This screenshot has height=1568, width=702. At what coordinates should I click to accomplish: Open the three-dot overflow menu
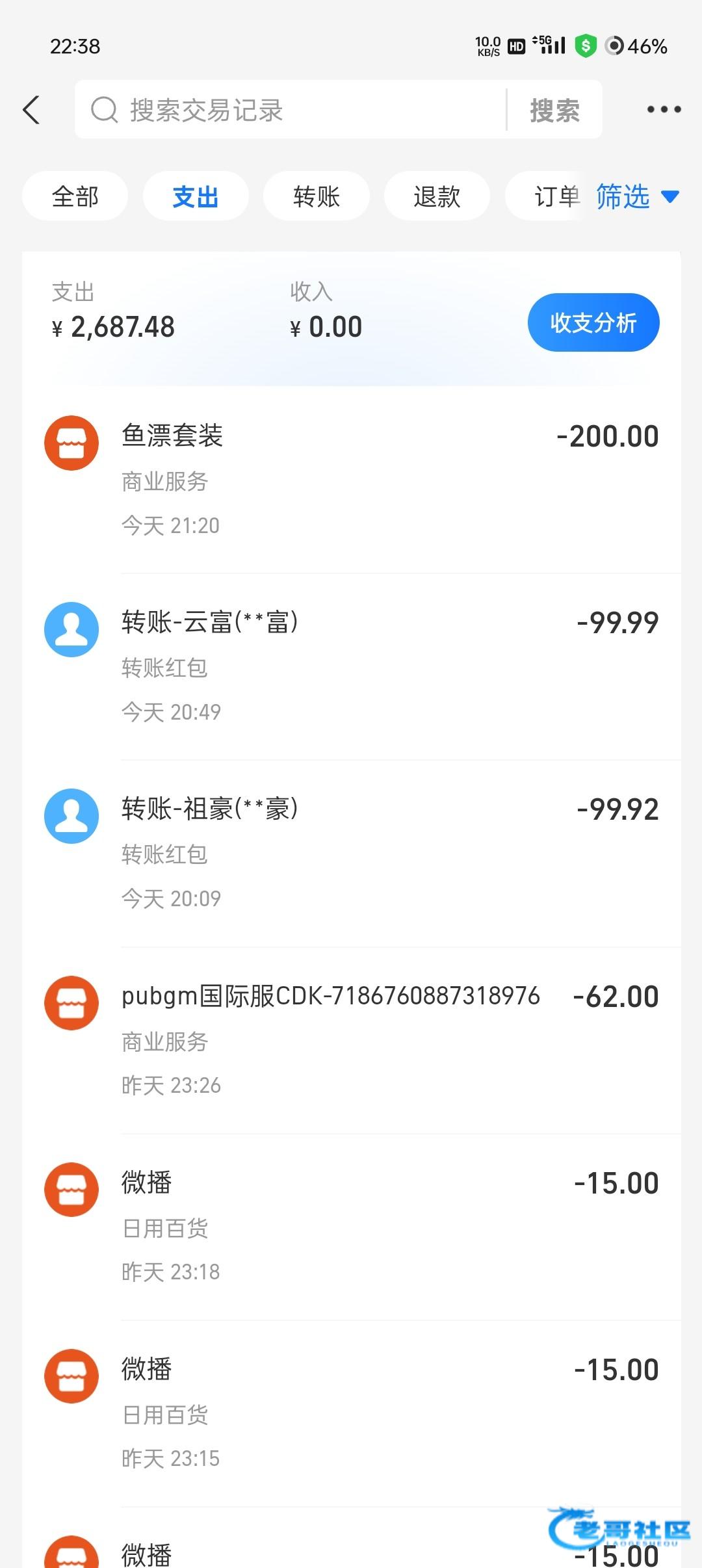pyautogui.click(x=664, y=110)
